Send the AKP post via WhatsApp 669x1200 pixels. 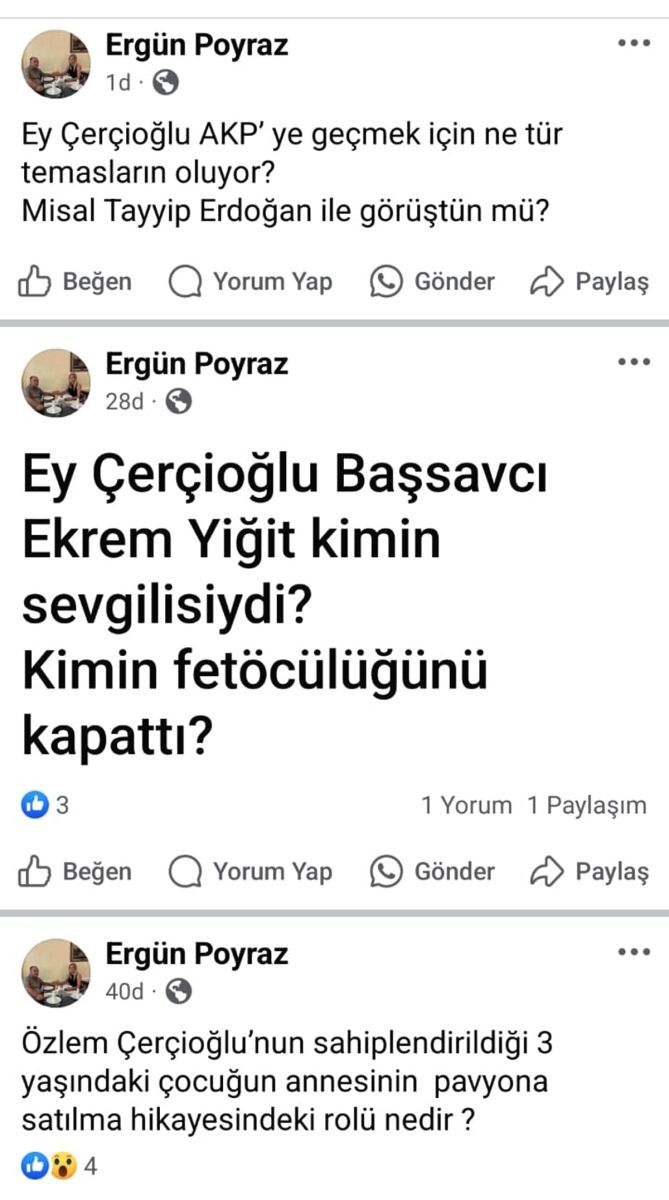[432, 282]
